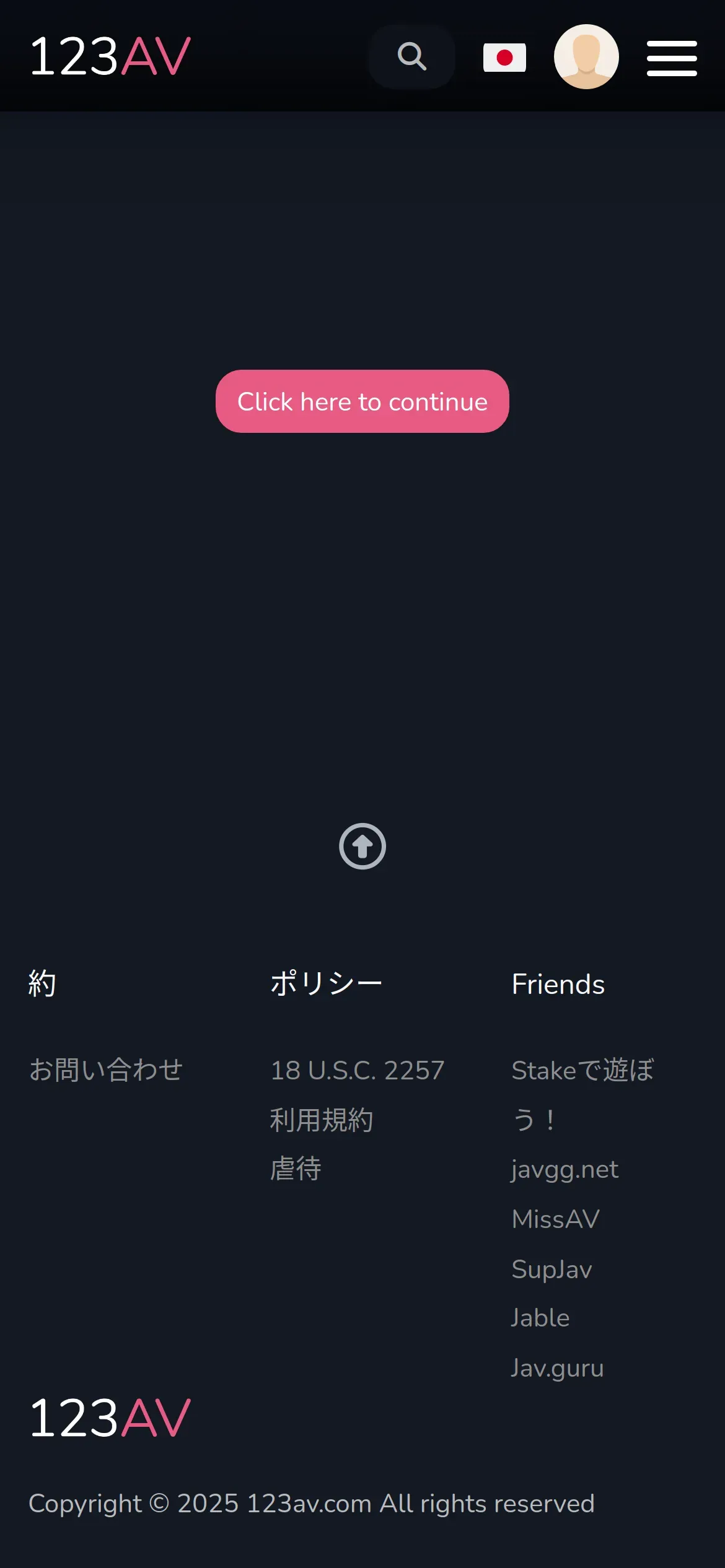Open the 虐待 abuse report link
725x1568 pixels.
click(x=296, y=1169)
